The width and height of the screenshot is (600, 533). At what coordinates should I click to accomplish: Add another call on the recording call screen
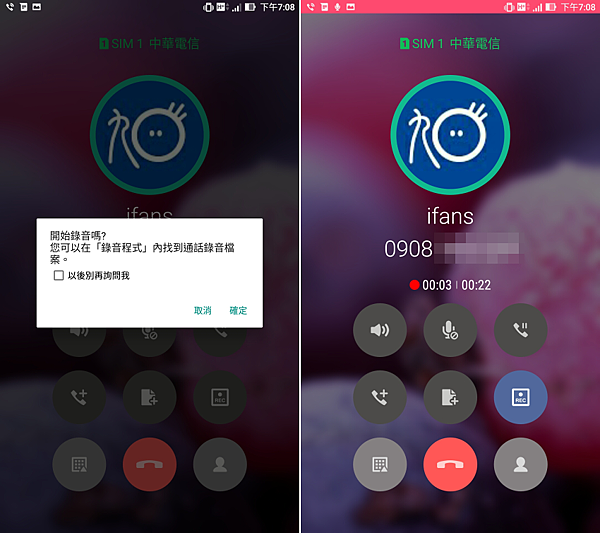point(380,398)
